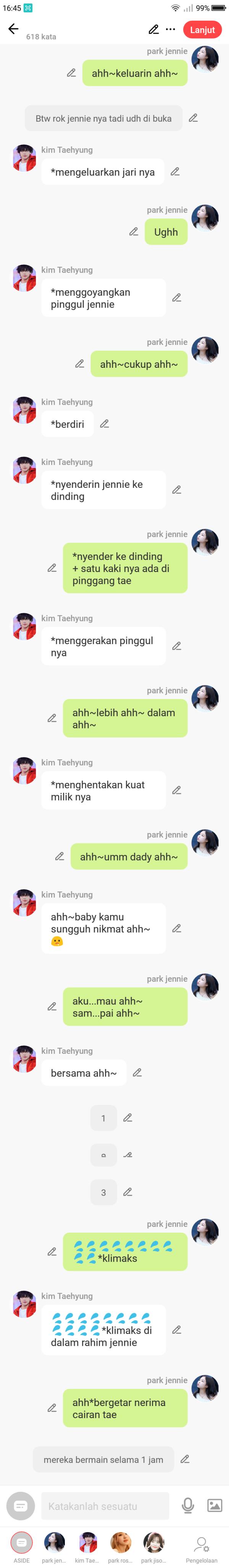Edit the "Btw rok jennie" aside
Image resolution: width=229 pixels, height=1568 pixels.
pyautogui.click(x=193, y=118)
